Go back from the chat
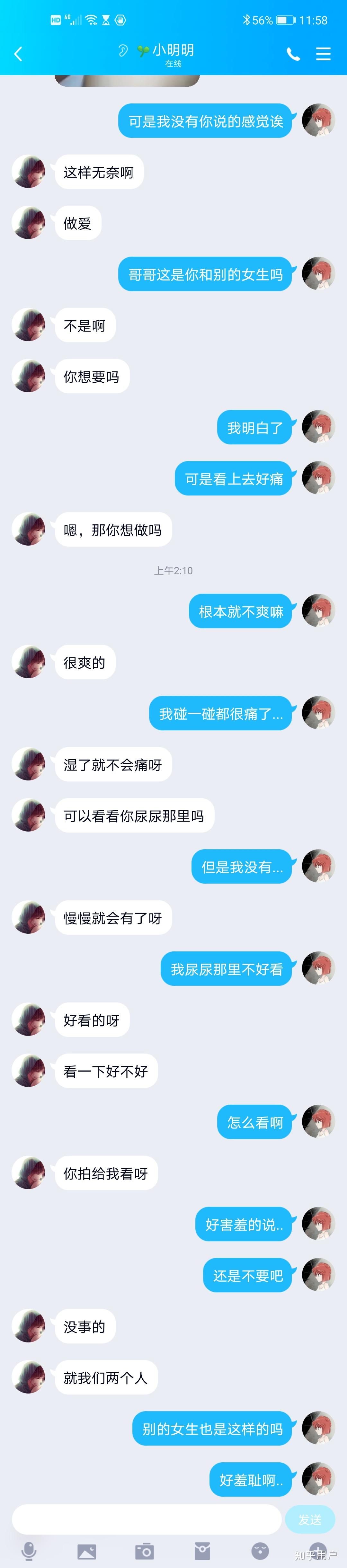This screenshot has width=347, height=1568. [18, 54]
